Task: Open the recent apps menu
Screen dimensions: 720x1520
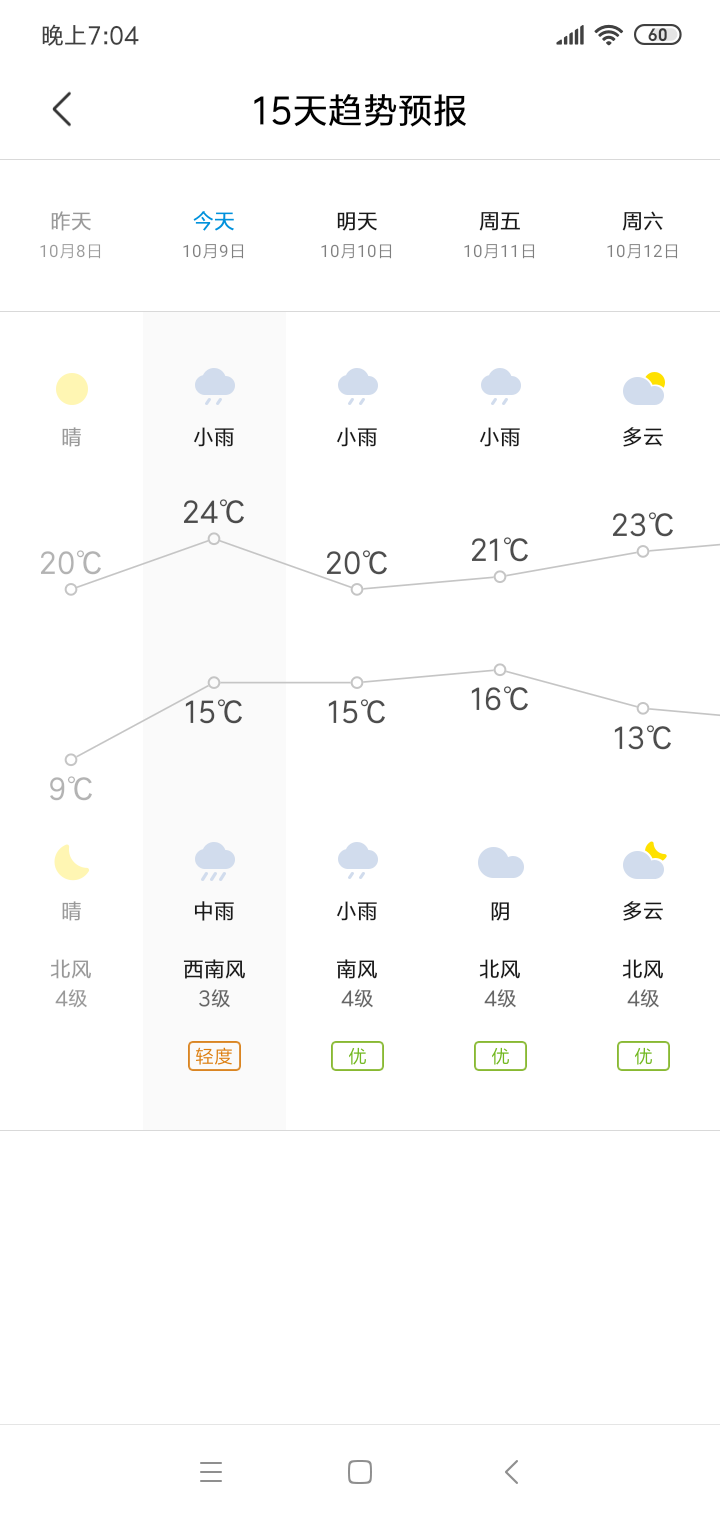Action: pyautogui.click(x=211, y=1472)
